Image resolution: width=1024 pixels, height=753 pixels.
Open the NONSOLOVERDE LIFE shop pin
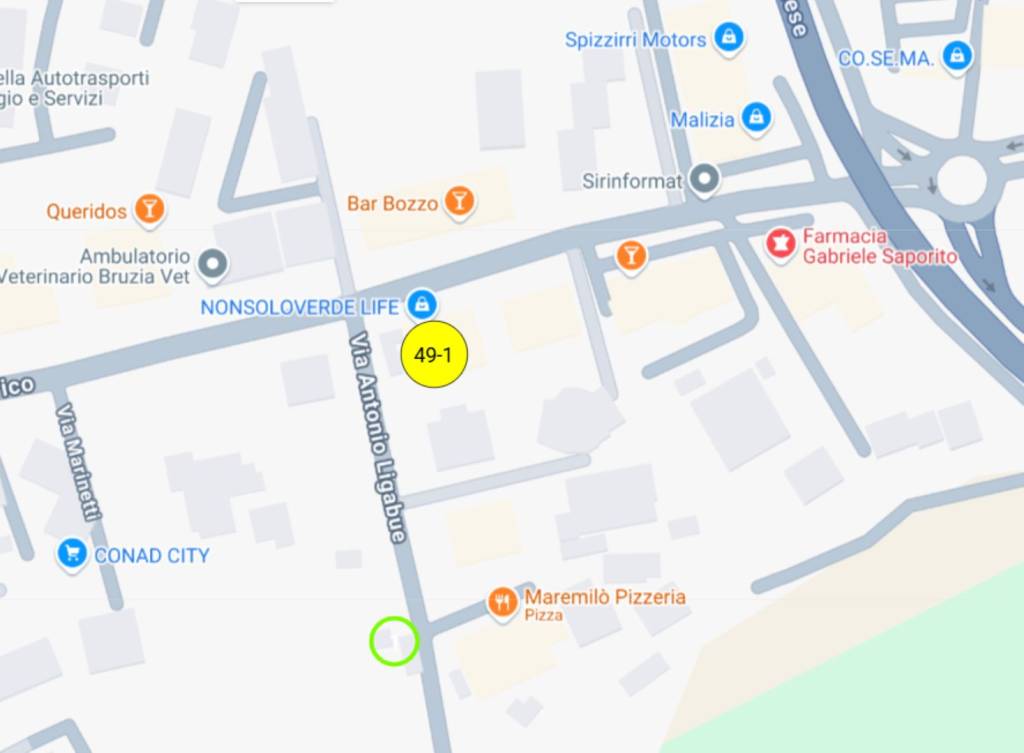tap(422, 303)
